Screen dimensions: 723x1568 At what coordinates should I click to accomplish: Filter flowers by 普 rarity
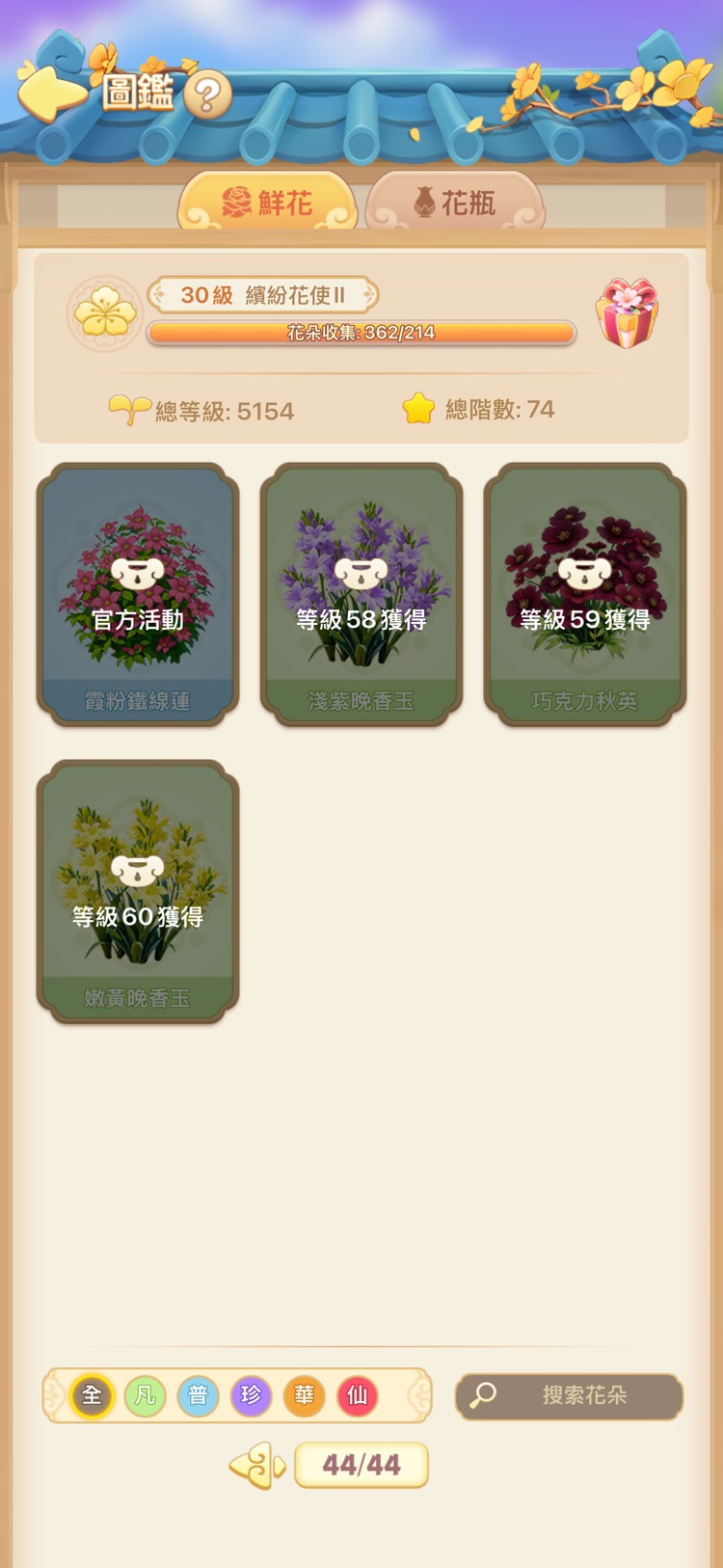pos(199,1395)
